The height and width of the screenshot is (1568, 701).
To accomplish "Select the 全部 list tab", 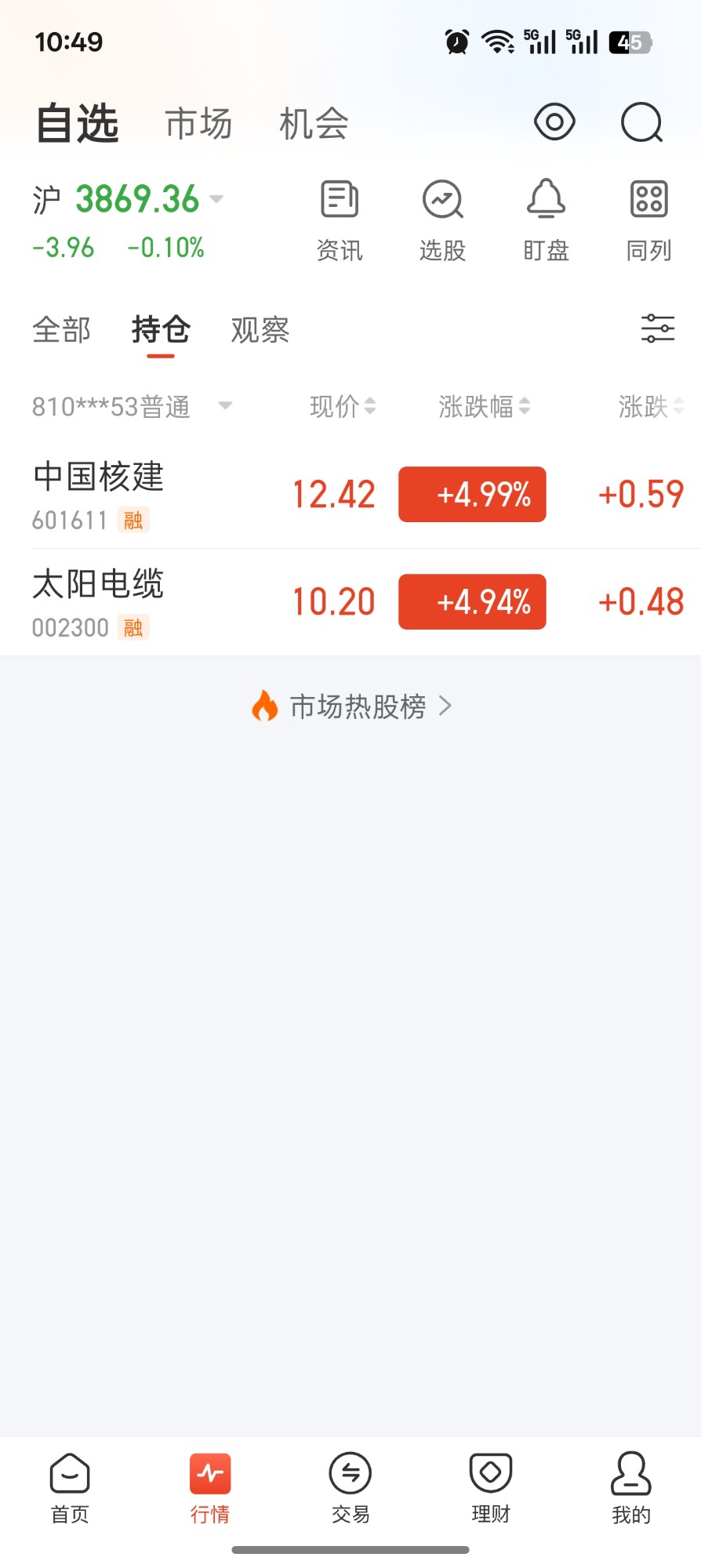I will pos(62,329).
